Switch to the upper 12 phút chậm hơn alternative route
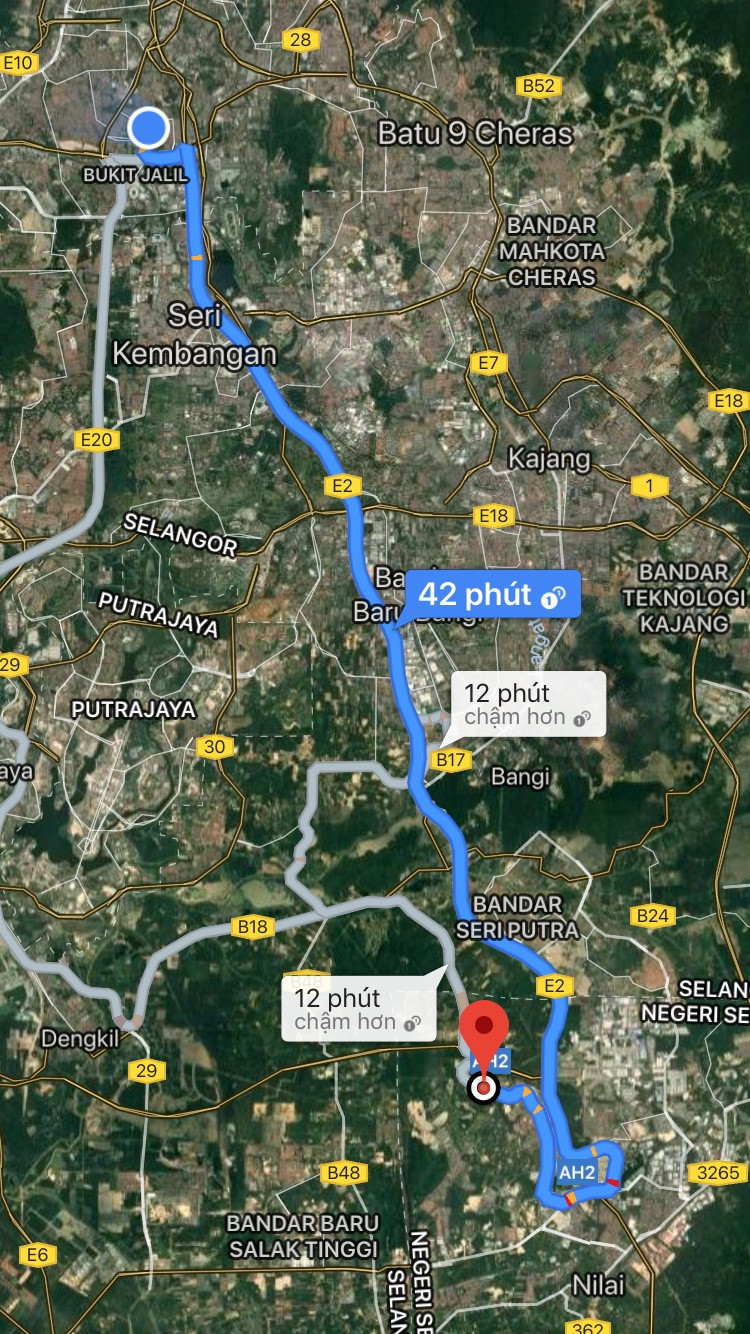Viewport: 750px width, 1334px height. coord(528,705)
